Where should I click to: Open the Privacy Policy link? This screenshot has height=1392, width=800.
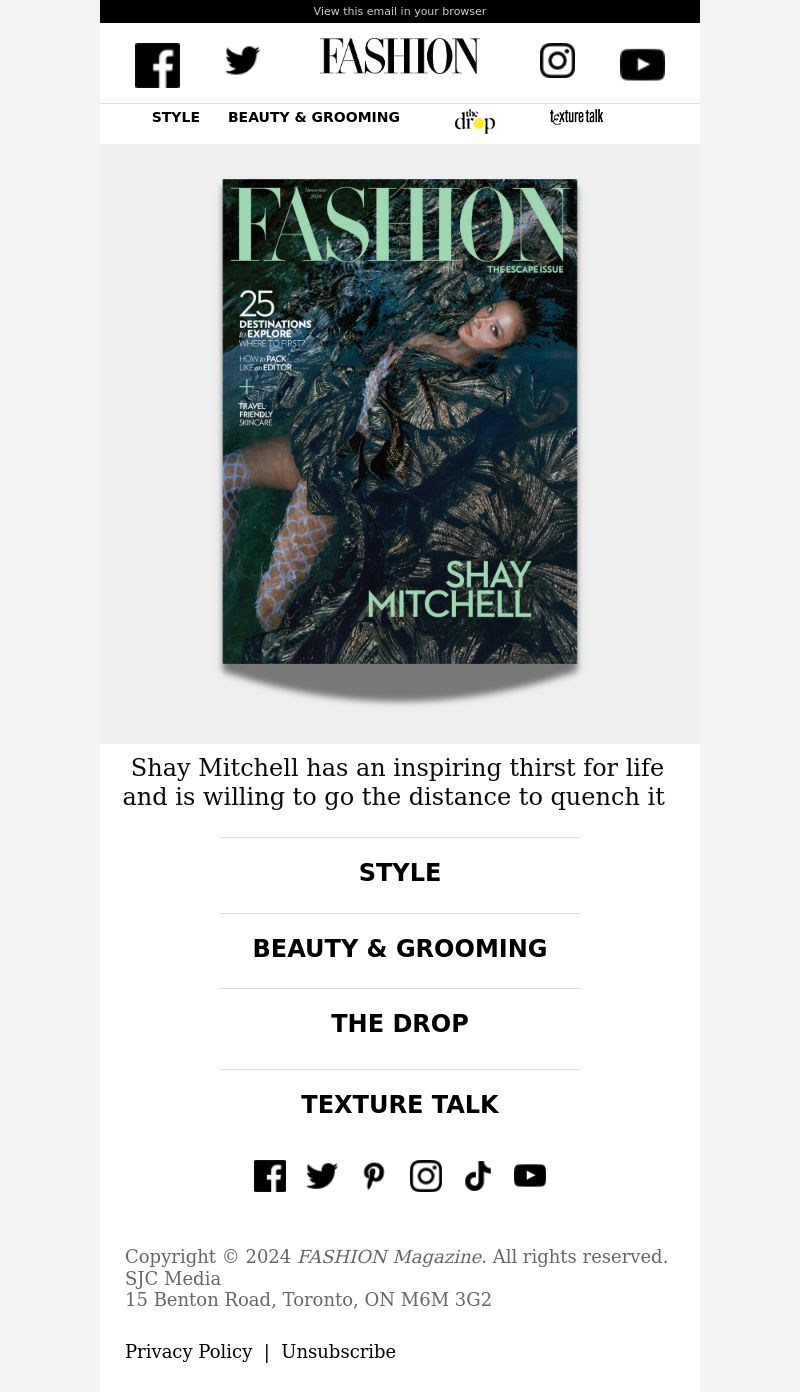[x=189, y=1352]
